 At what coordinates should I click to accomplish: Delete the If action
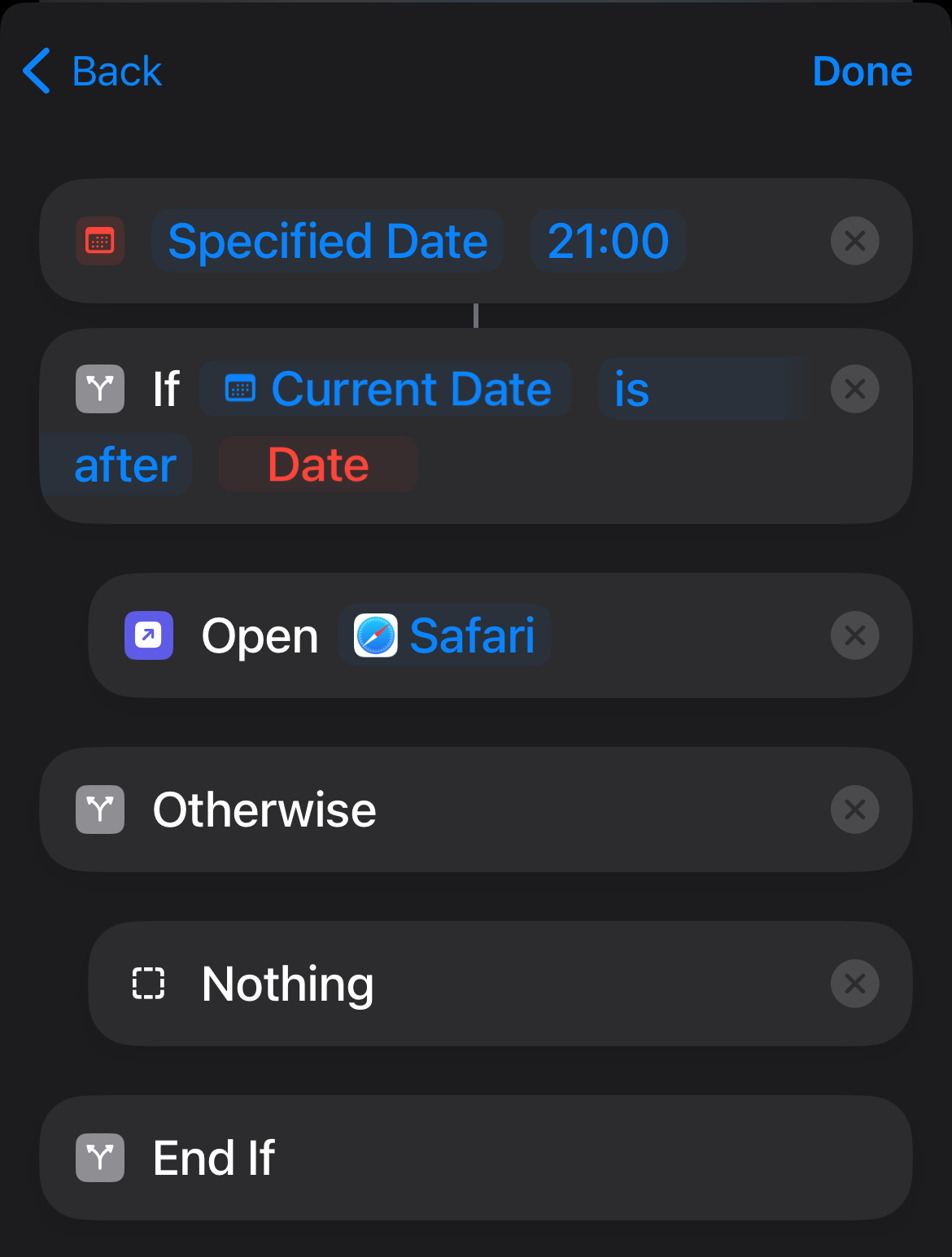(x=854, y=389)
